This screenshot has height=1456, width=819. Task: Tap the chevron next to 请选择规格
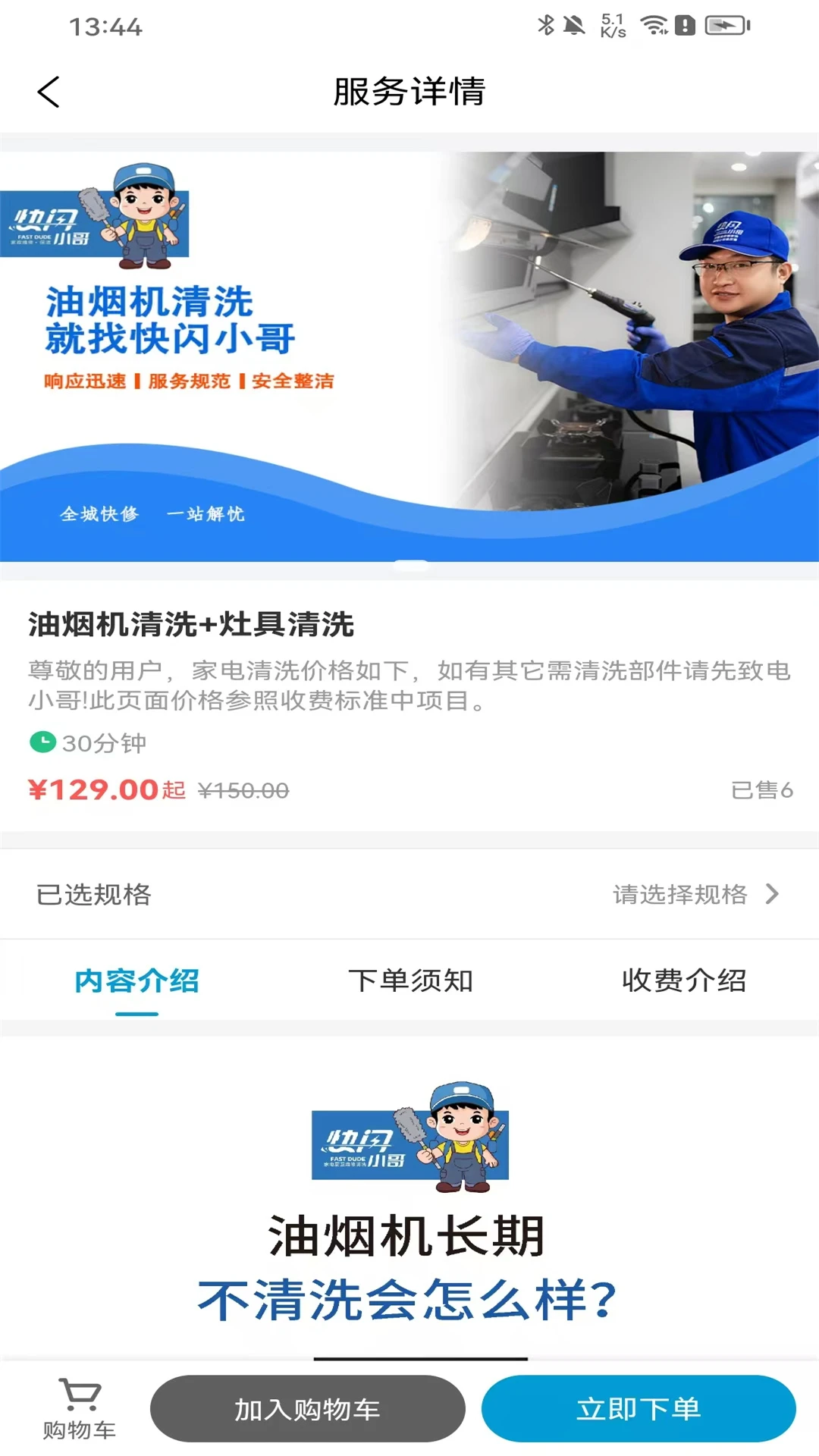[773, 894]
